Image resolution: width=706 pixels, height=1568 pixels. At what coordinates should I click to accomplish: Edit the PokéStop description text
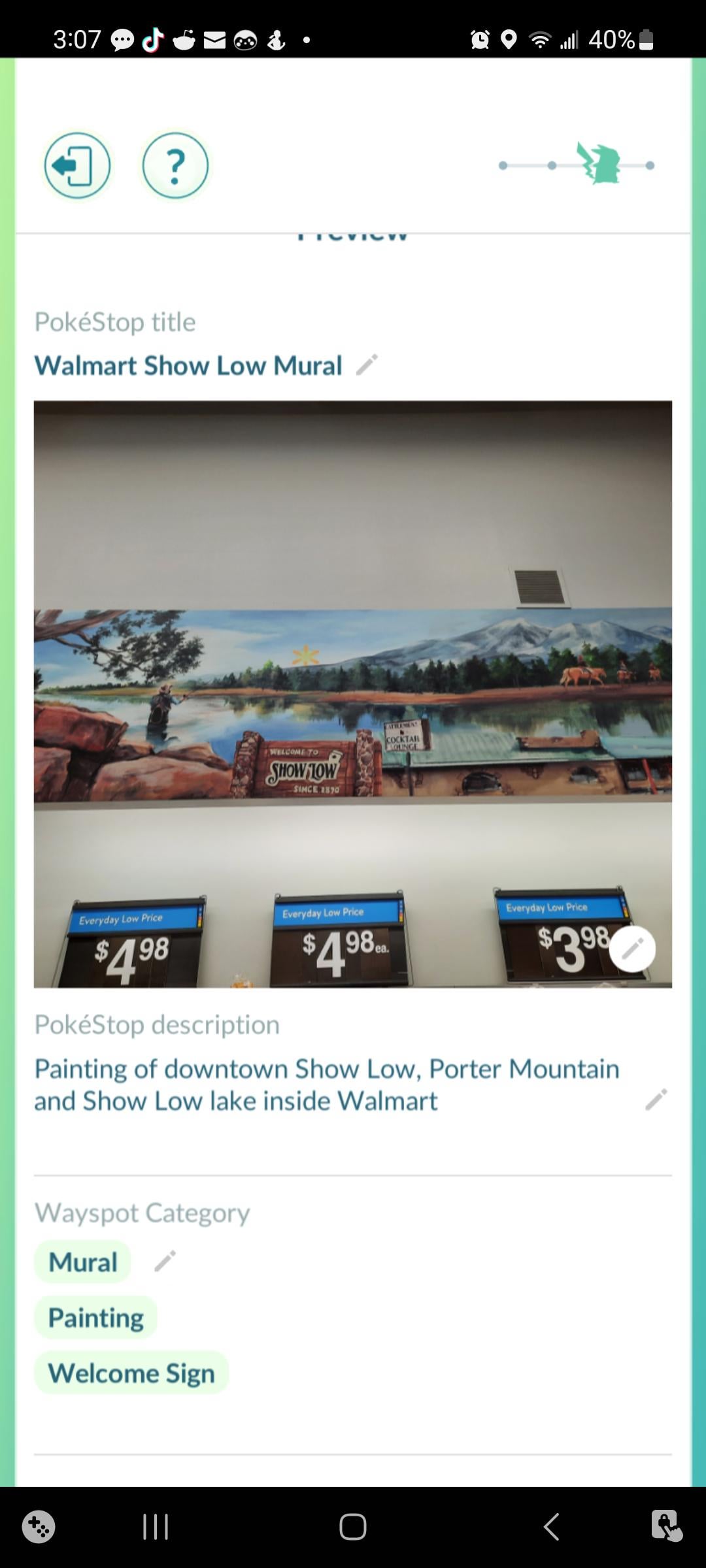pyautogui.click(x=656, y=1100)
